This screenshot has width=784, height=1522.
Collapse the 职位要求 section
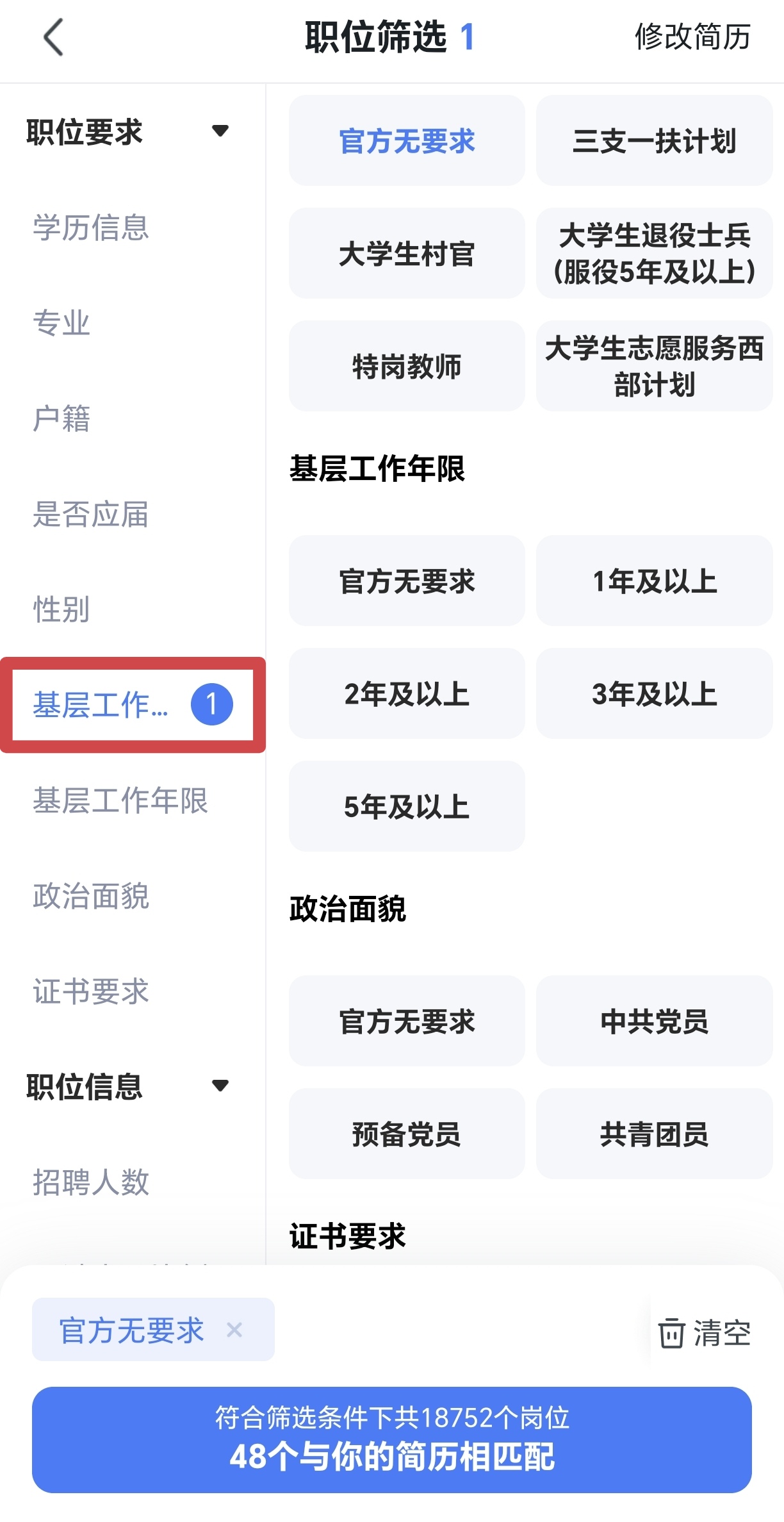pyautogui.click(x=220, y=131)
